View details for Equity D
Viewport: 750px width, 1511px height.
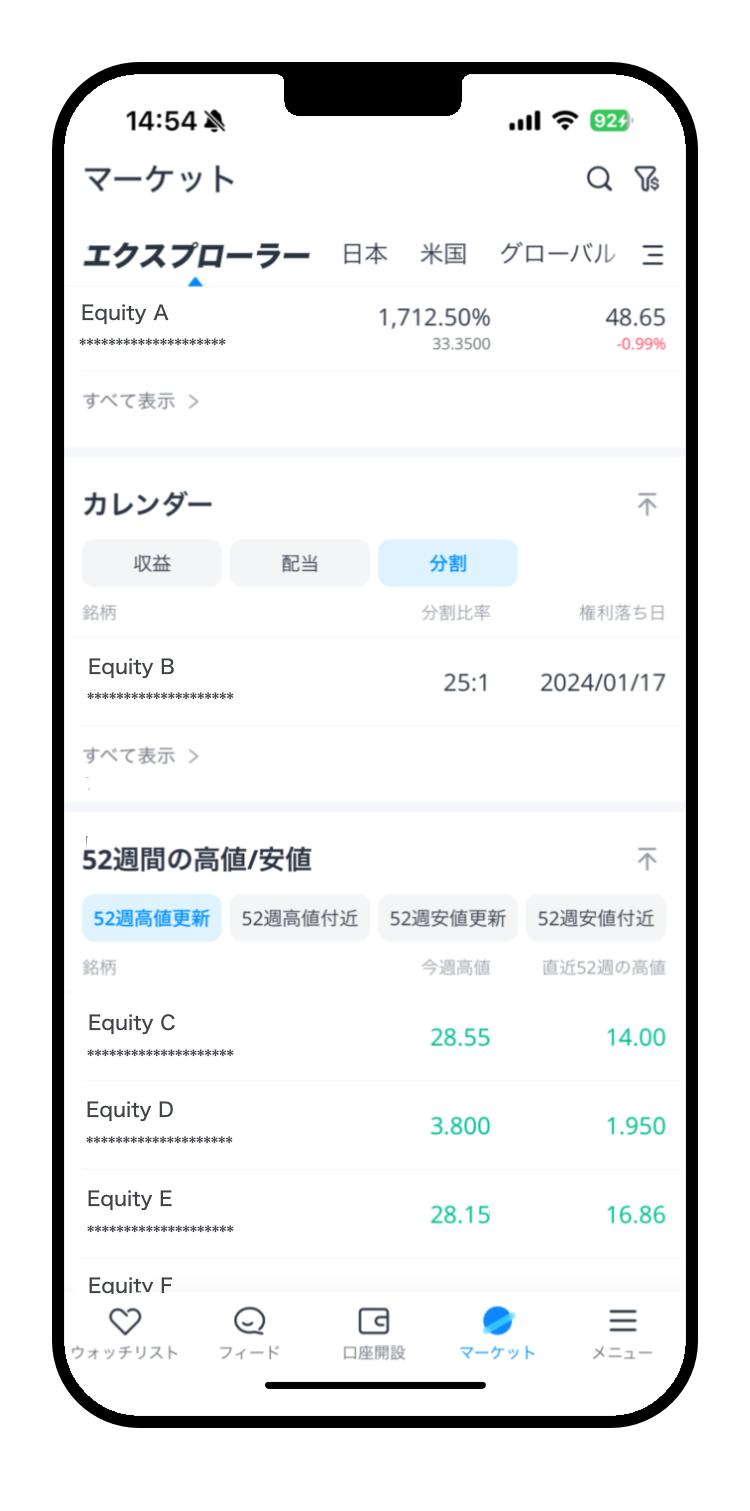373,1124
